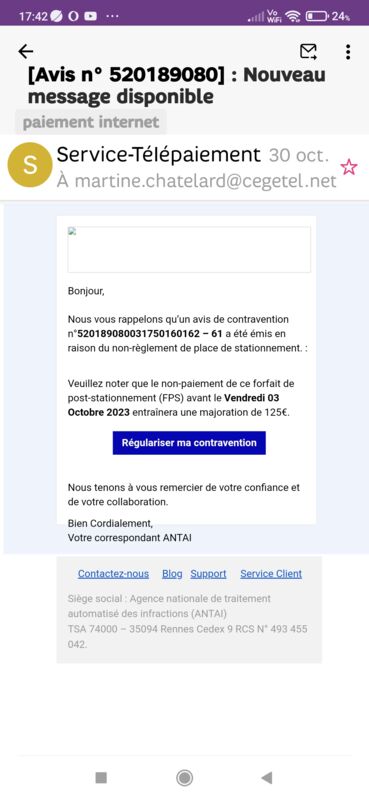Viewport: 369px width, 800px height.
Task: Tap the 'paiement internet' label chip
Action: click(91, 122)
